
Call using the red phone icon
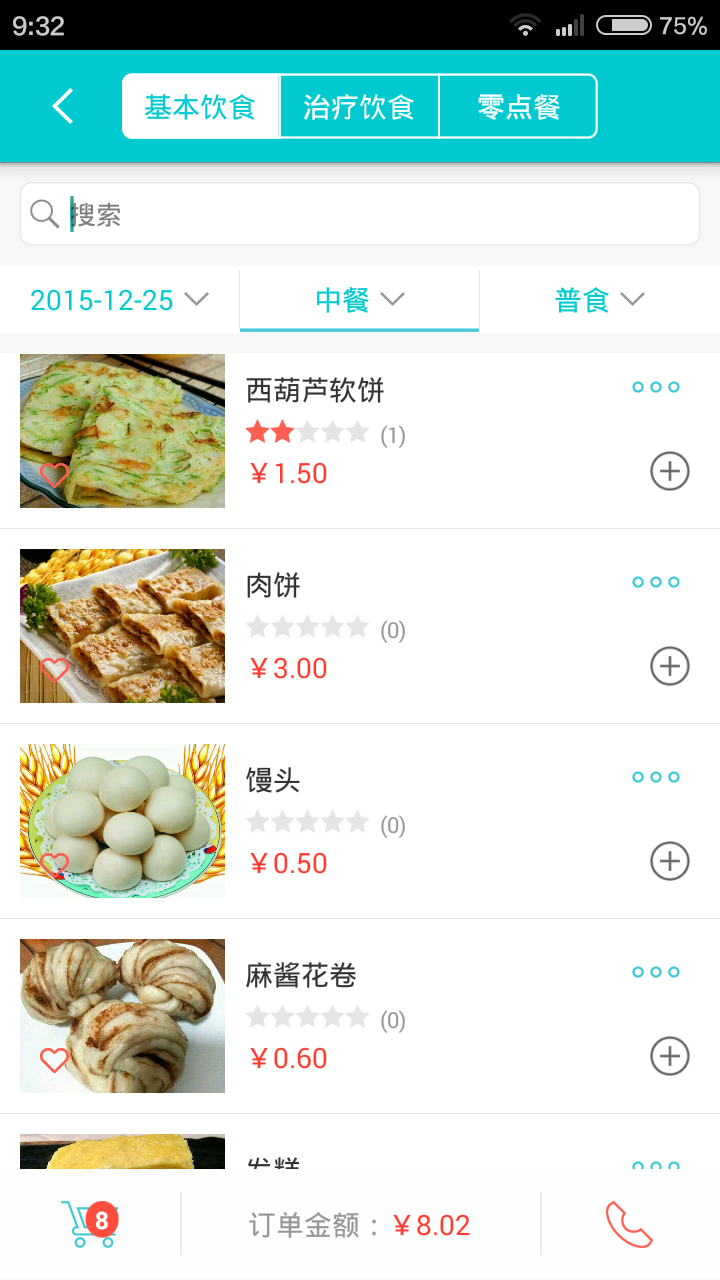pyautogui.click(x=629, y=1224)
